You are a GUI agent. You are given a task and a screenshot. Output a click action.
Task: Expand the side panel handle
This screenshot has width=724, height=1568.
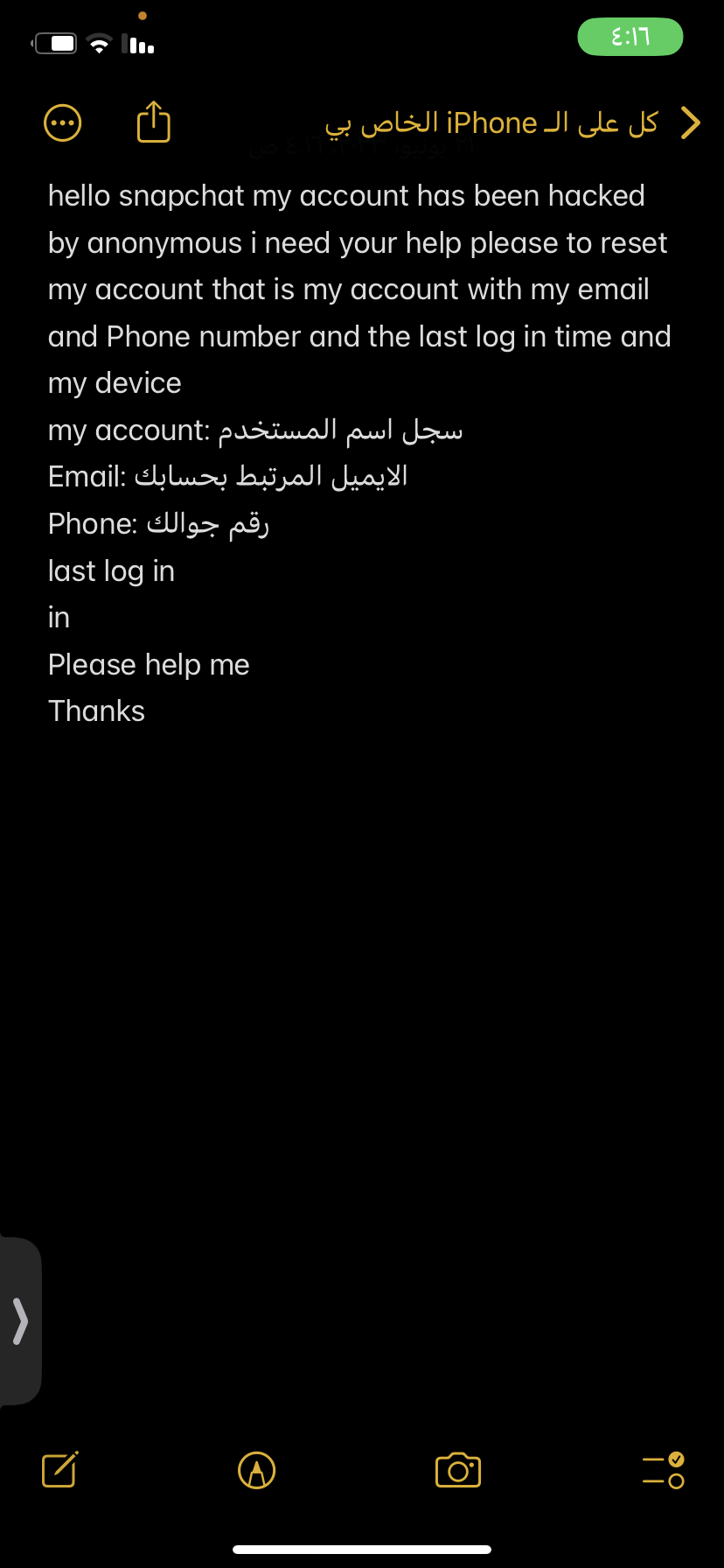(20, 1321)
